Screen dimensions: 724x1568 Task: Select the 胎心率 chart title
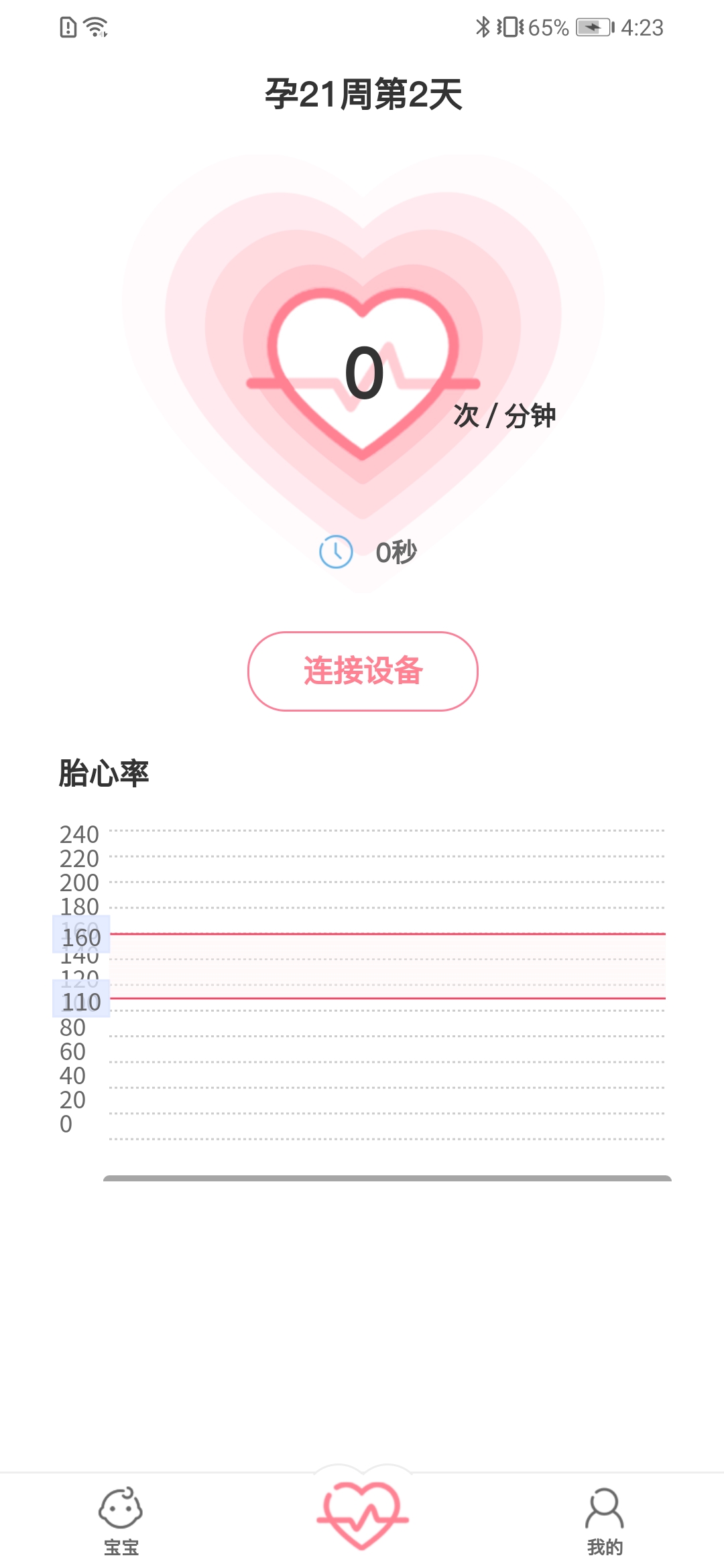[105, 772]
